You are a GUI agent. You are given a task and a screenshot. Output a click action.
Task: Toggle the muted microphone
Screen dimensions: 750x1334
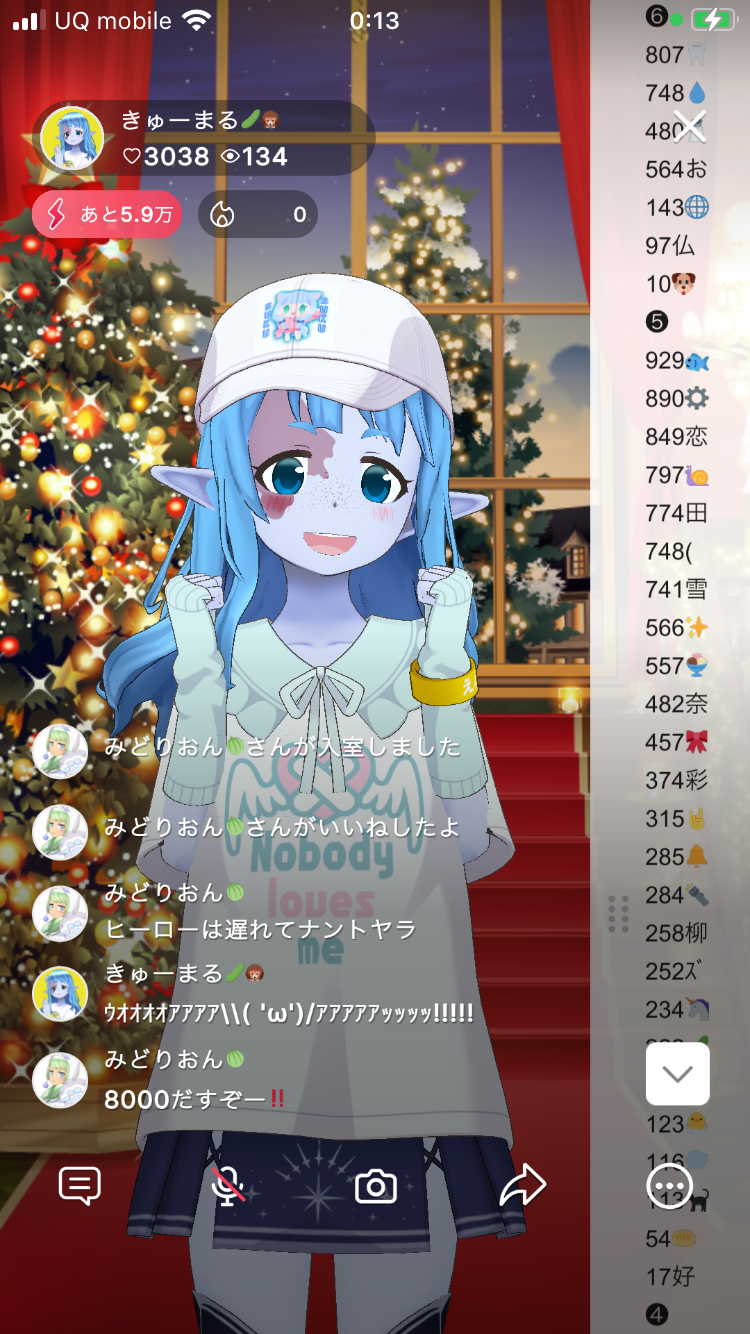pos(229,1186)
